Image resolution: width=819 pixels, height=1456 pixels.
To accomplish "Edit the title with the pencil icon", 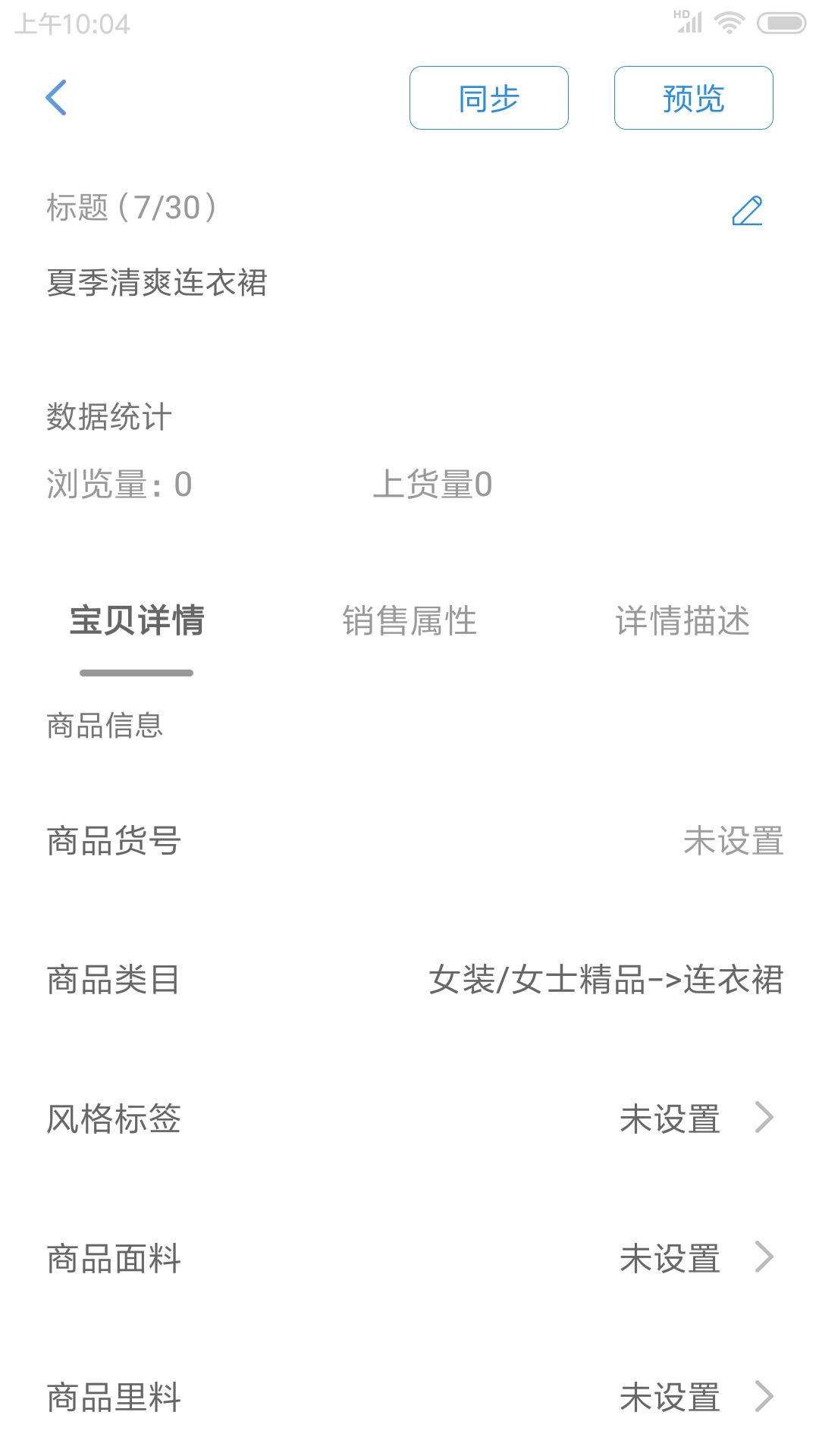I will point(748,210).
